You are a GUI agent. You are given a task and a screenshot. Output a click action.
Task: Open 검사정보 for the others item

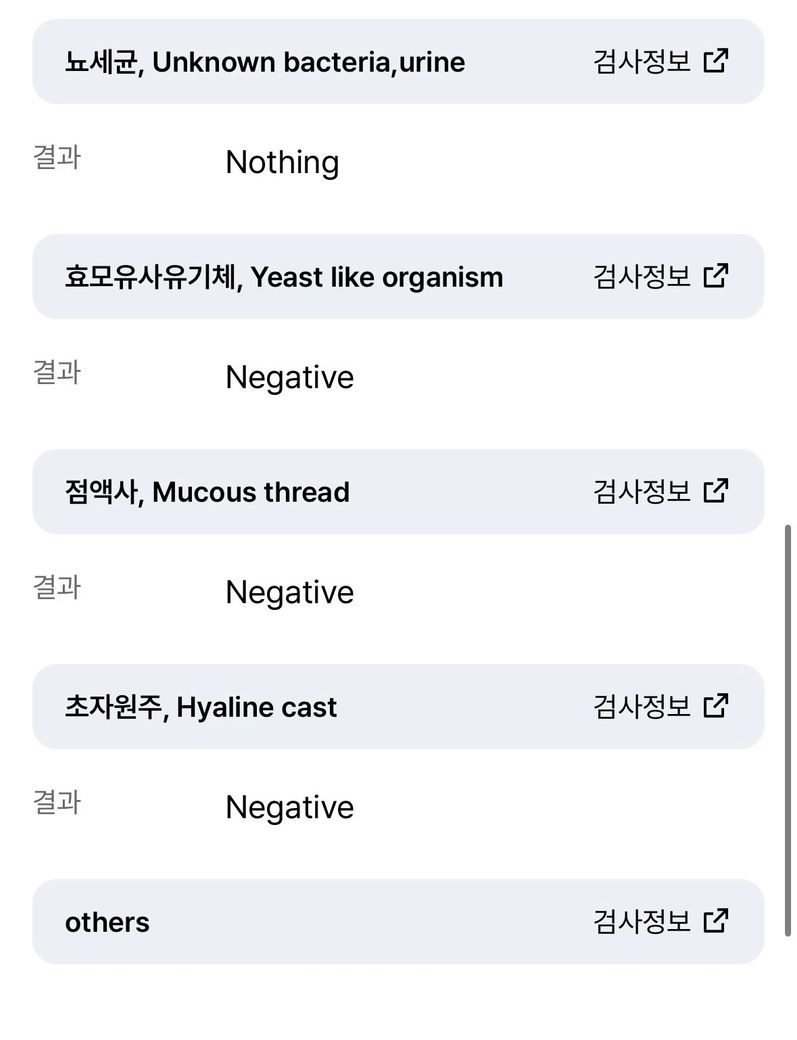click(x=660, y=921)
